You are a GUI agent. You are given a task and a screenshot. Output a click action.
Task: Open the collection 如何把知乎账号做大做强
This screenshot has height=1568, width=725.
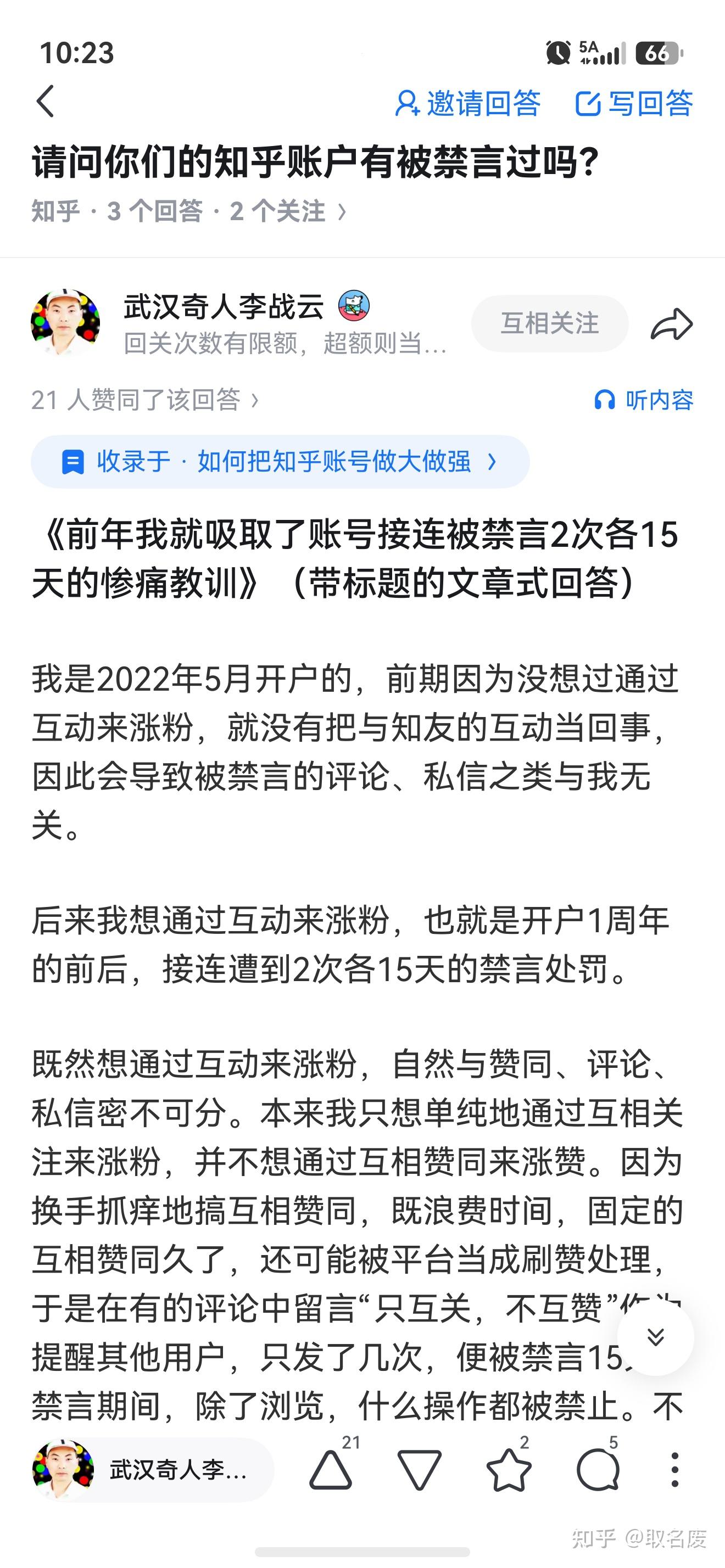(x=280, y=461)
